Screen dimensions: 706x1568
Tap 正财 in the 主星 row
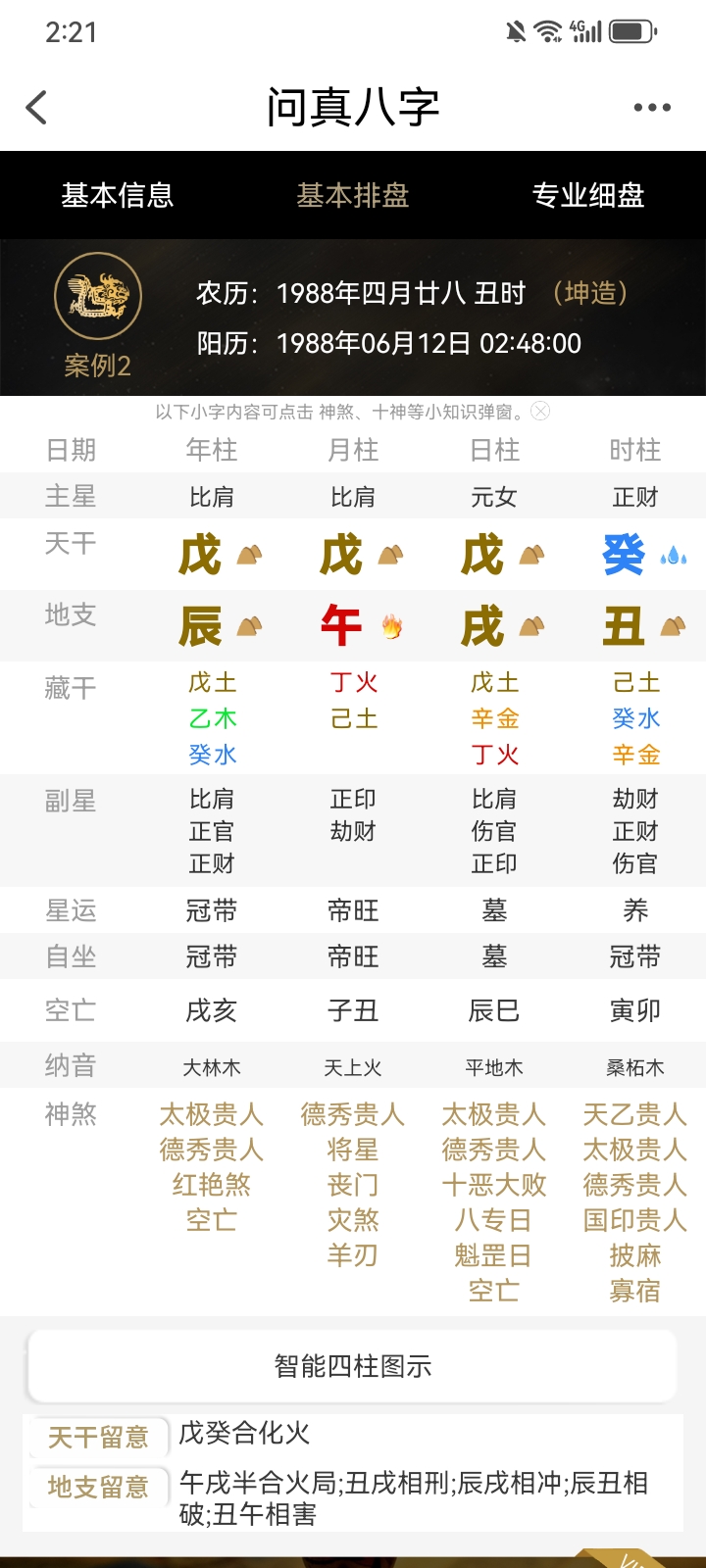point(635,498)
